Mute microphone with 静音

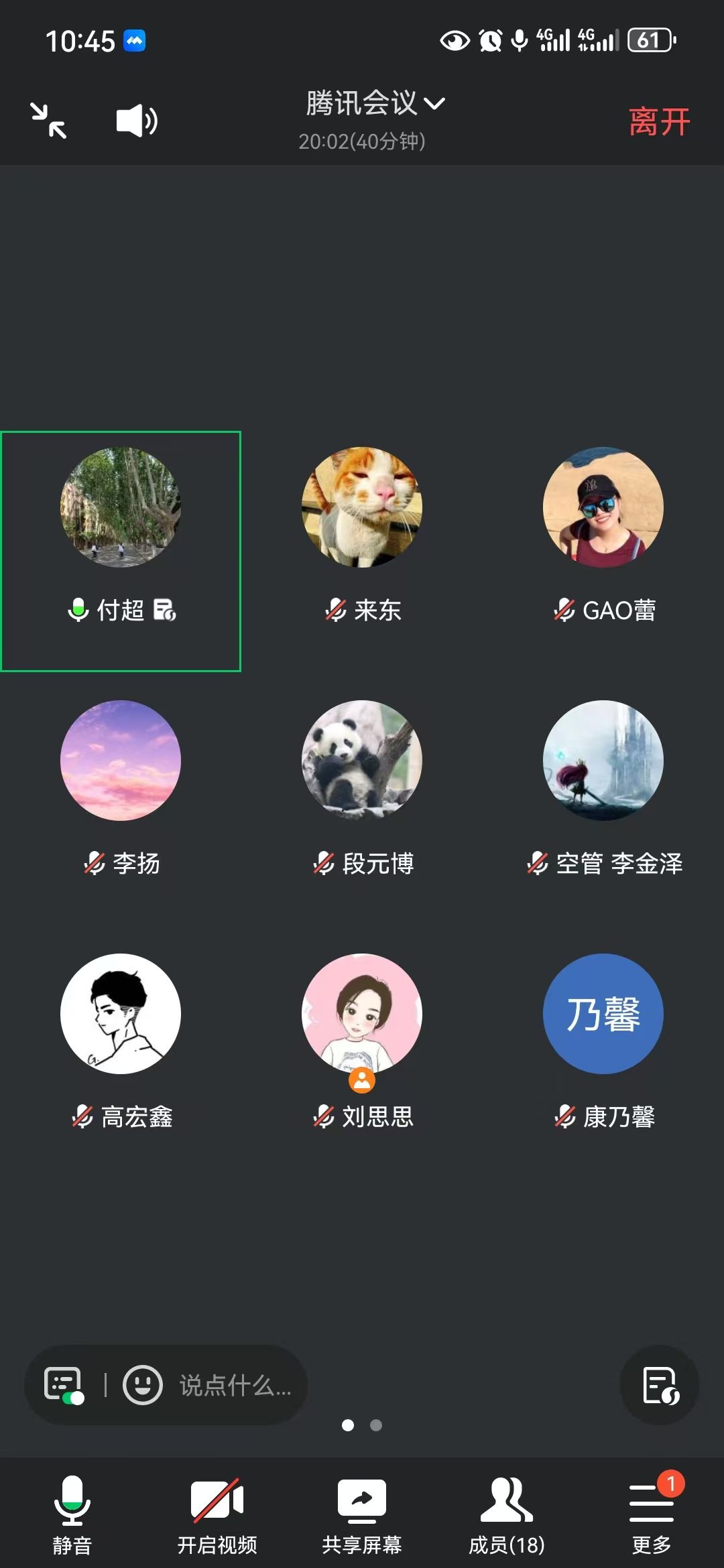[72, 1514]
